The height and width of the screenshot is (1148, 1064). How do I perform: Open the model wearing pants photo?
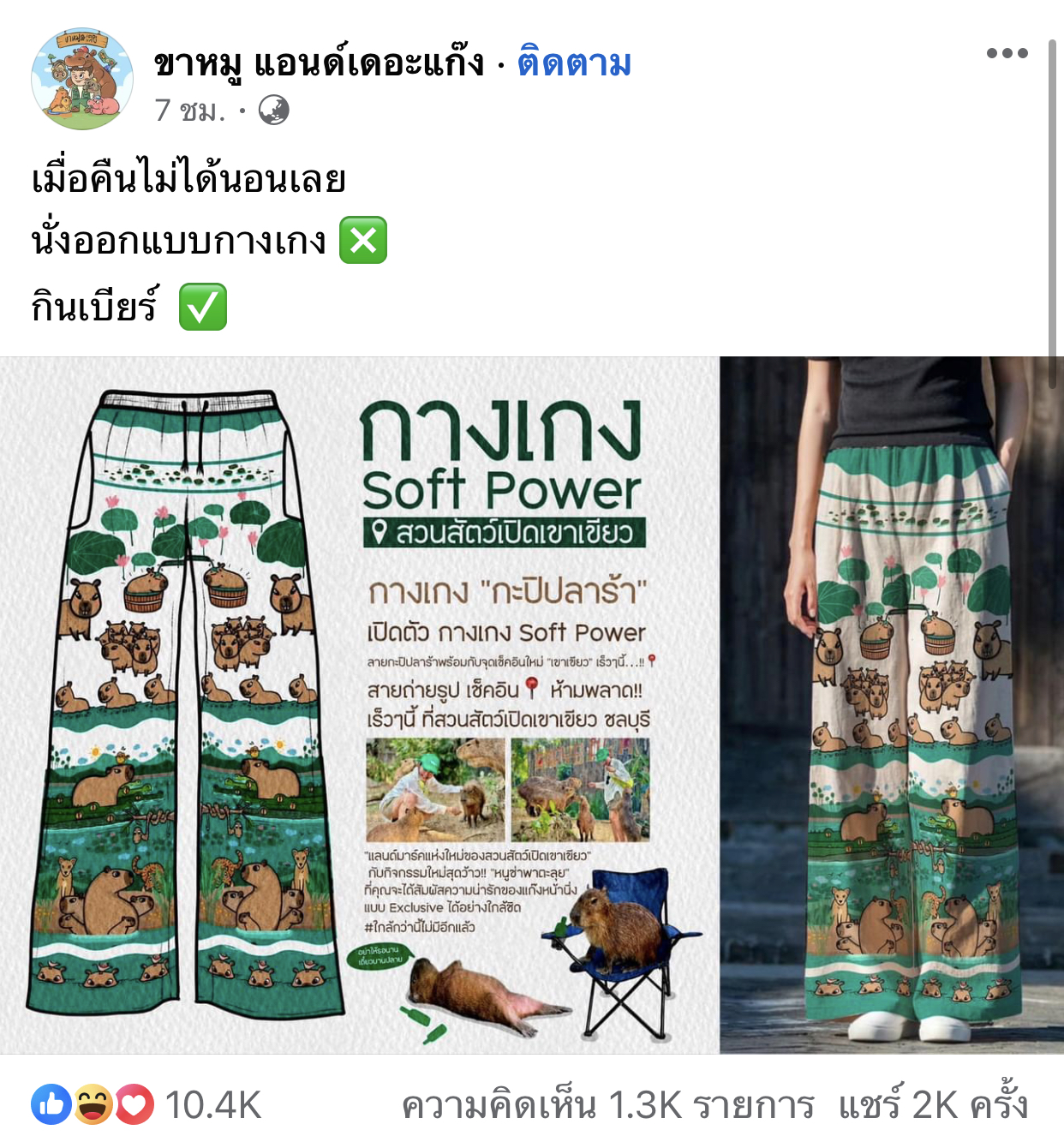891,704
